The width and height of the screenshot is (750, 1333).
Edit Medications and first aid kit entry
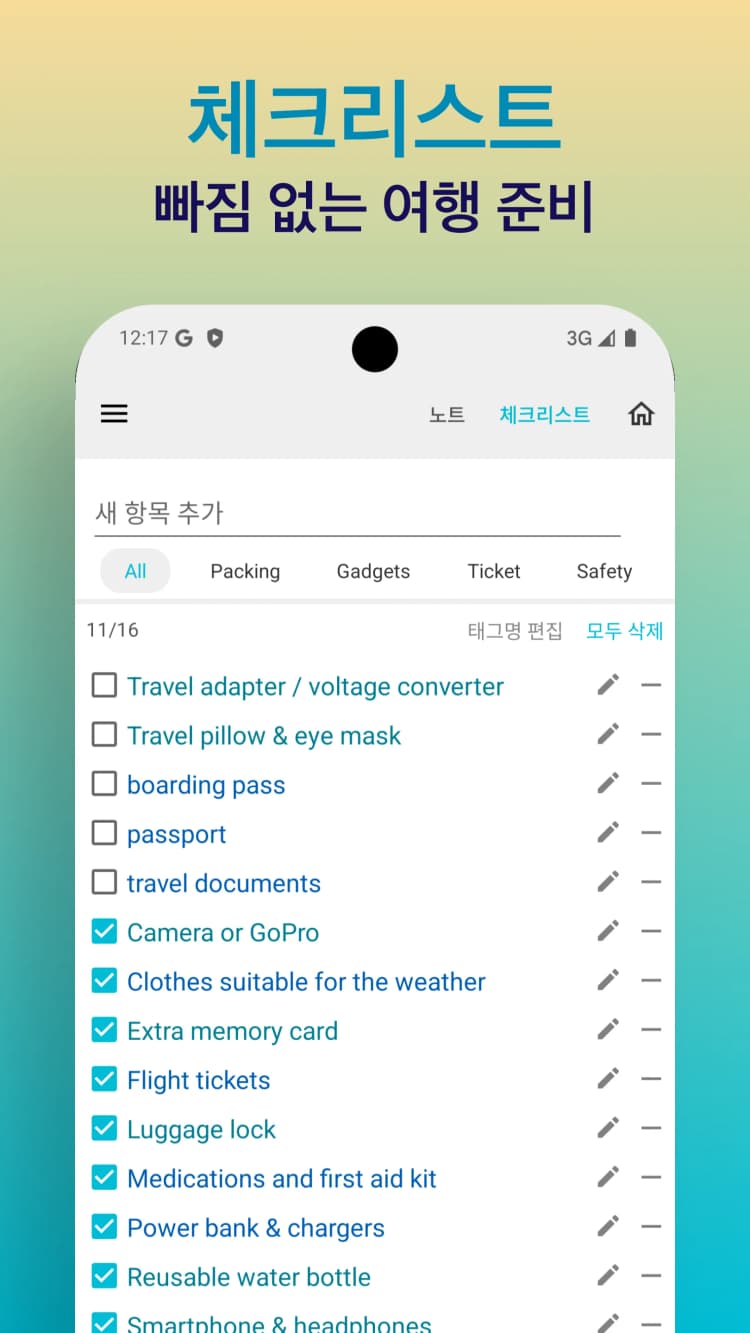point(607,1176)
